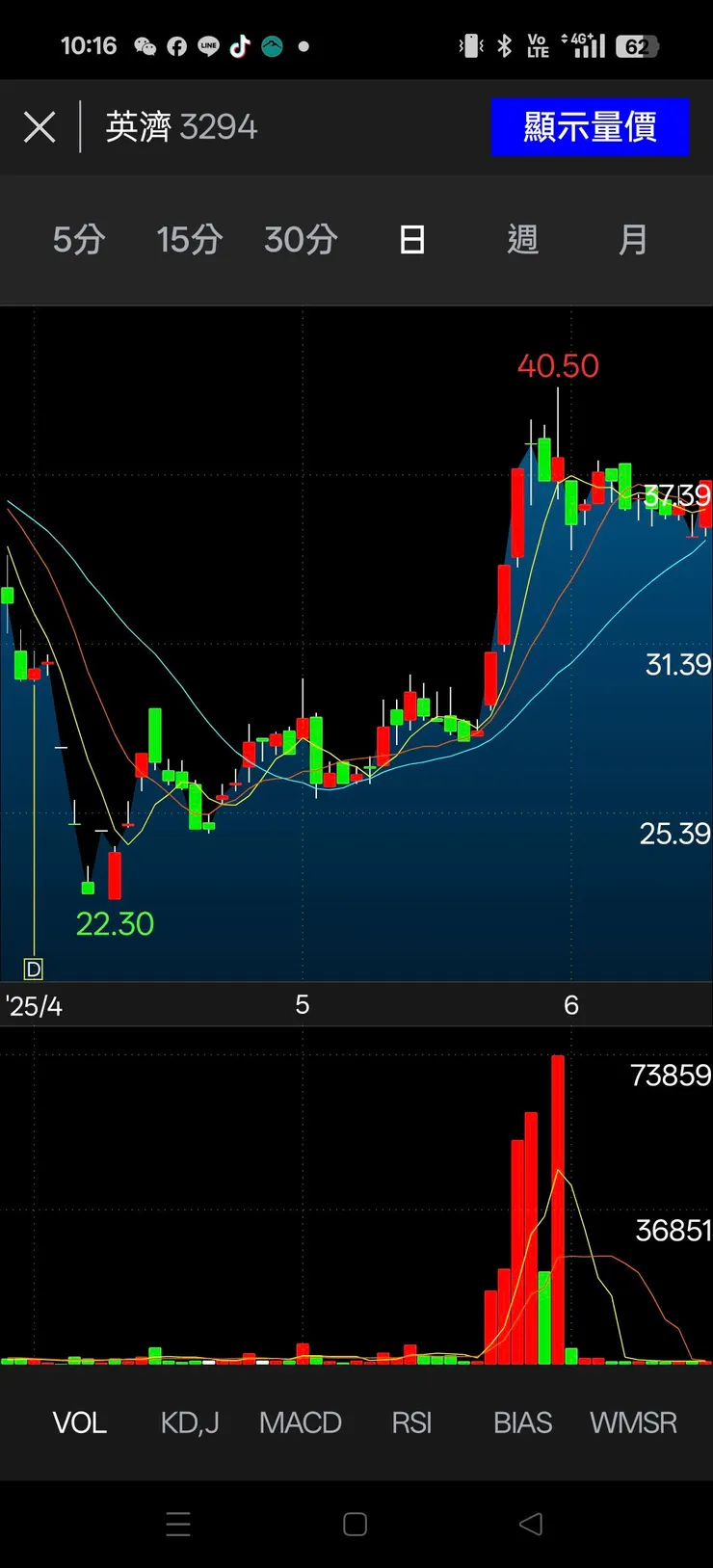713x1568 pixels.
Task: Select the VOL indicator tab
Action: [x=79, y=1422]
